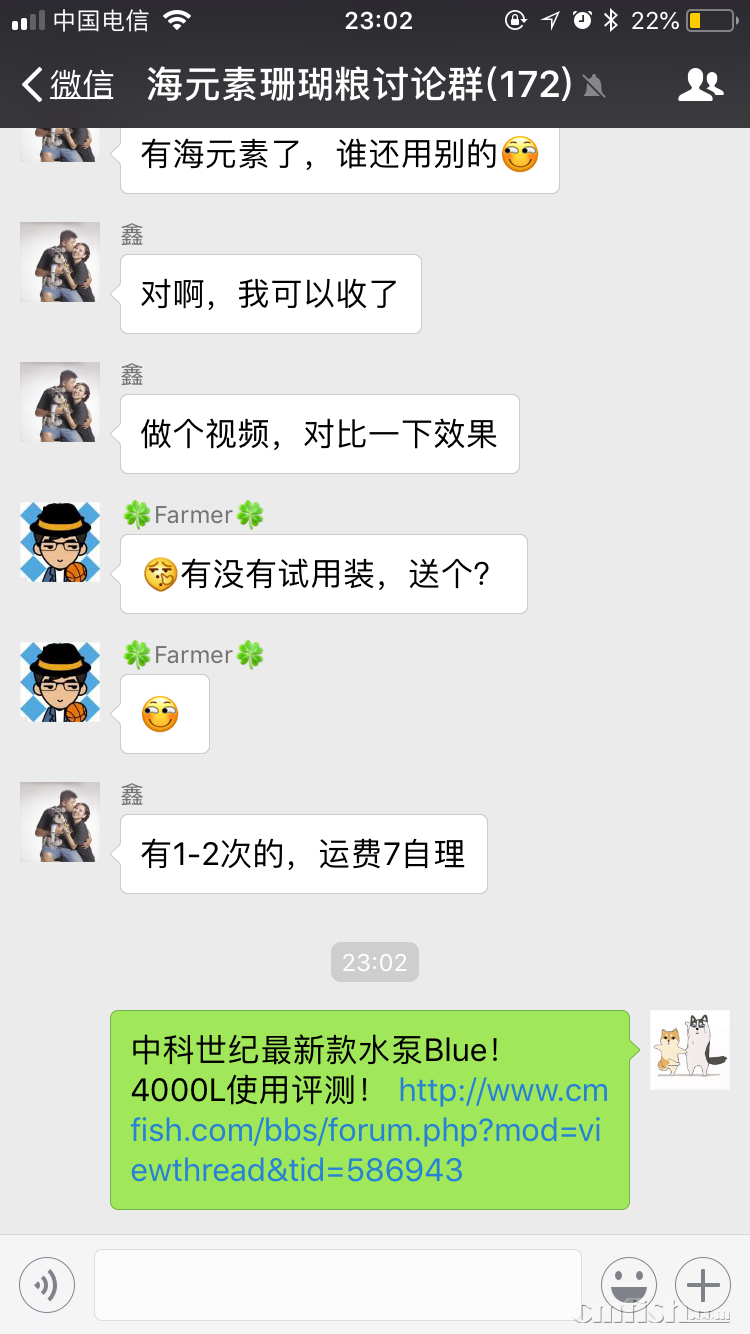View 鑫's avatar beside 对啊，我可以收了
This screenshot has width=750, height=1334.
60,262
